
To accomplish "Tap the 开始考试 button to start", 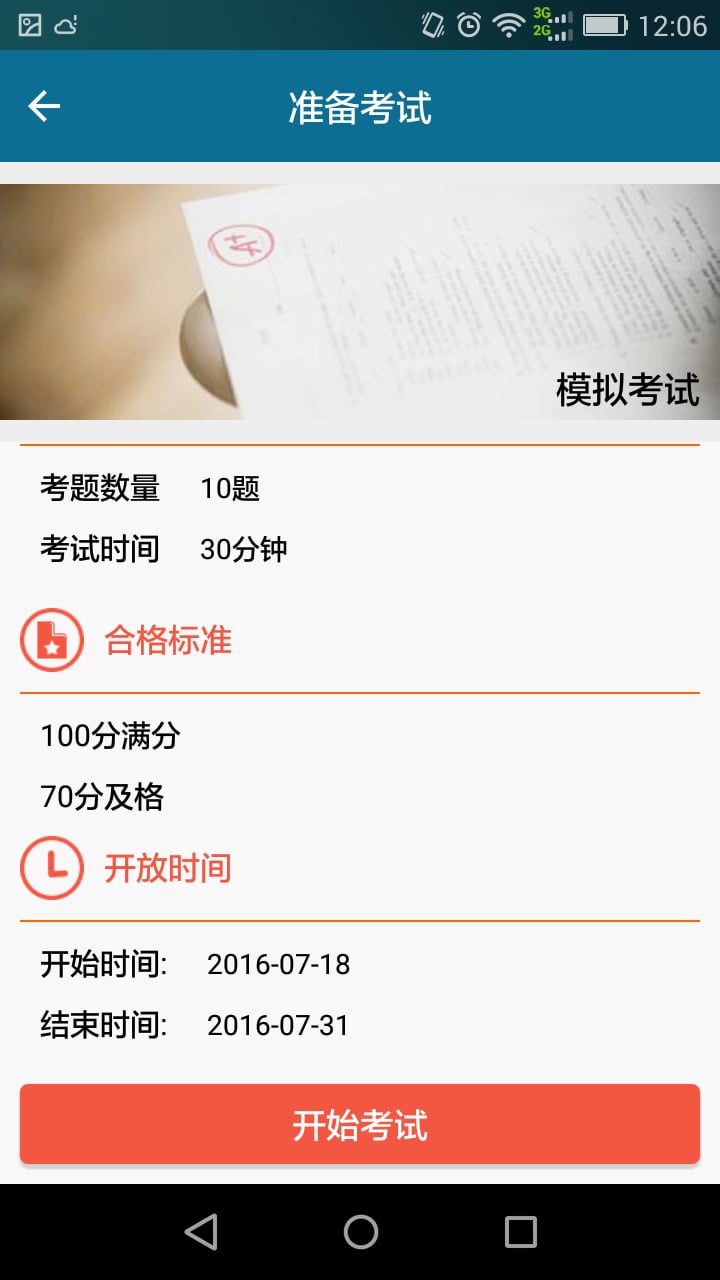I will point(360,1125).
